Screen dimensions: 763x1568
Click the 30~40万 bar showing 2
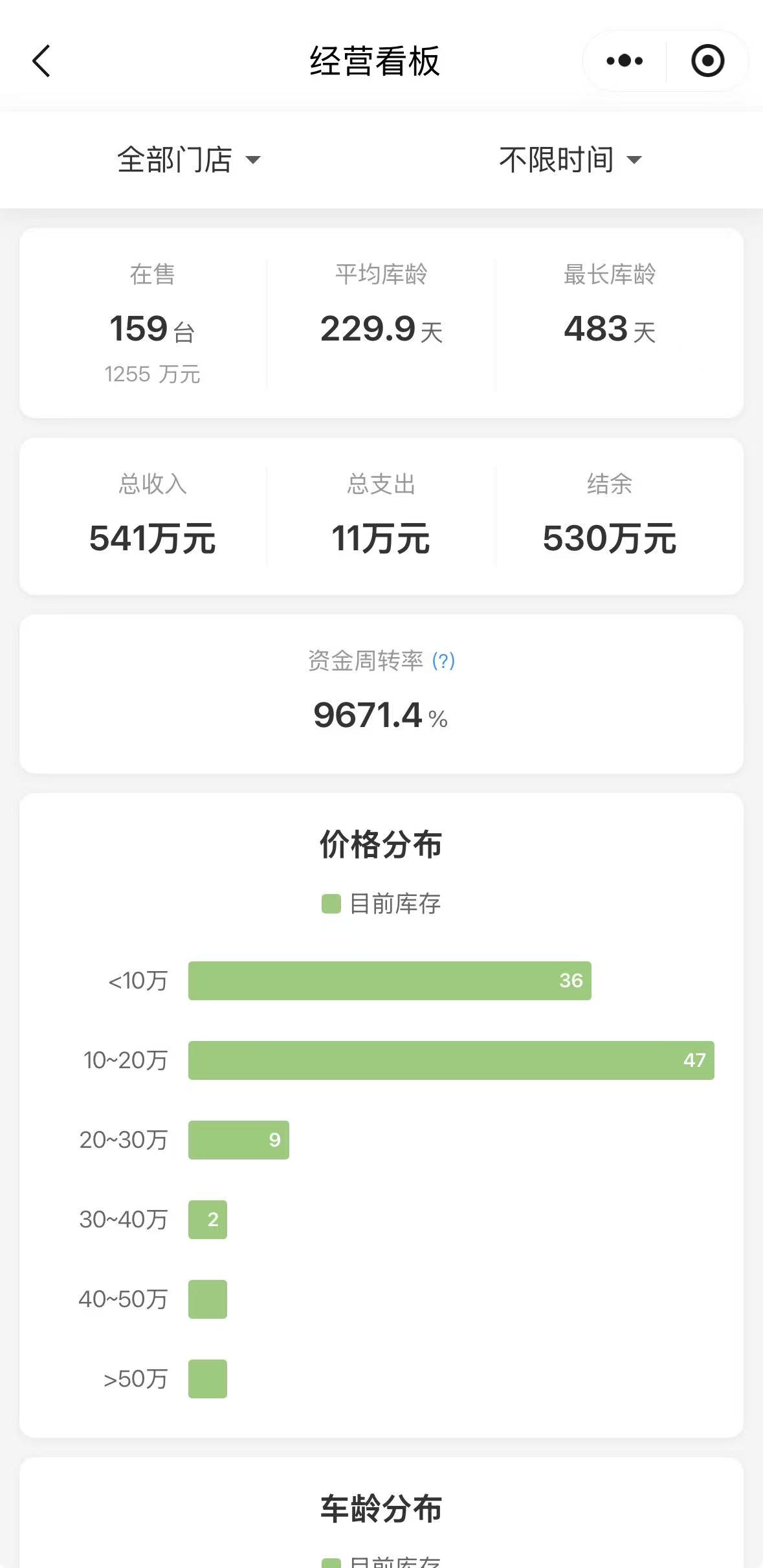[206, 1220]
